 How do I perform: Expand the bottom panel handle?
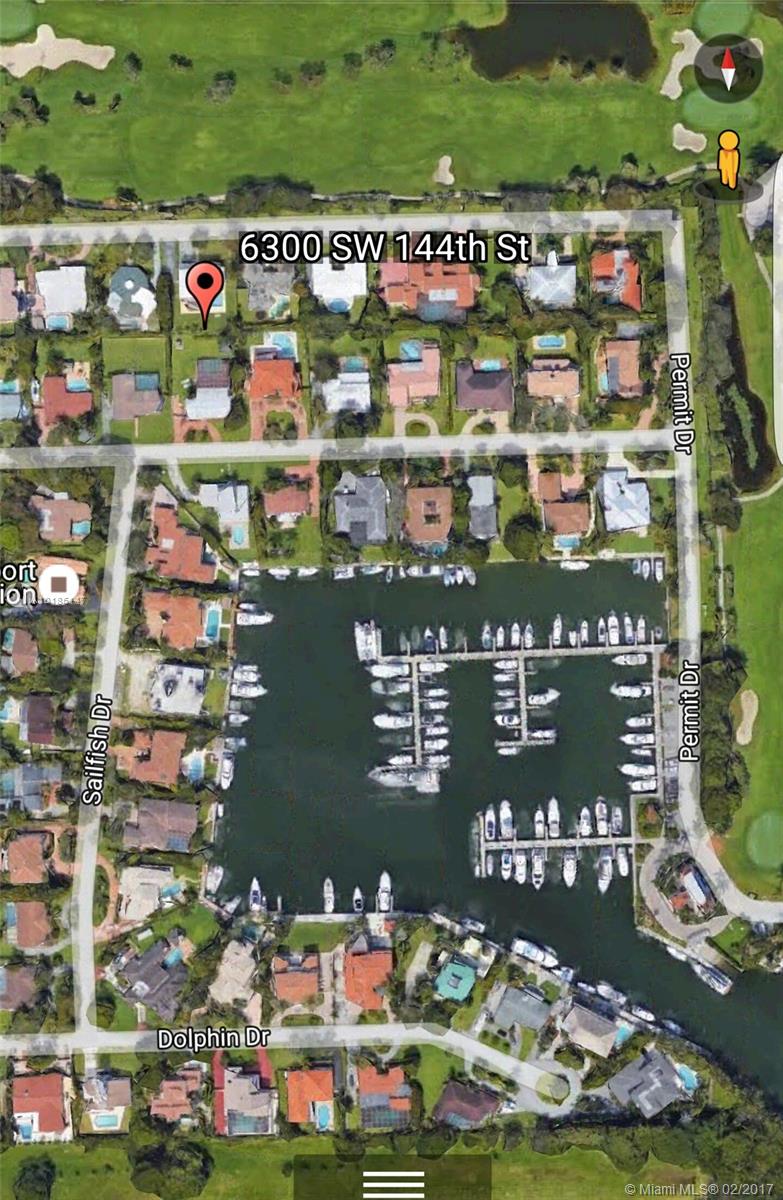coord(393,1182)
